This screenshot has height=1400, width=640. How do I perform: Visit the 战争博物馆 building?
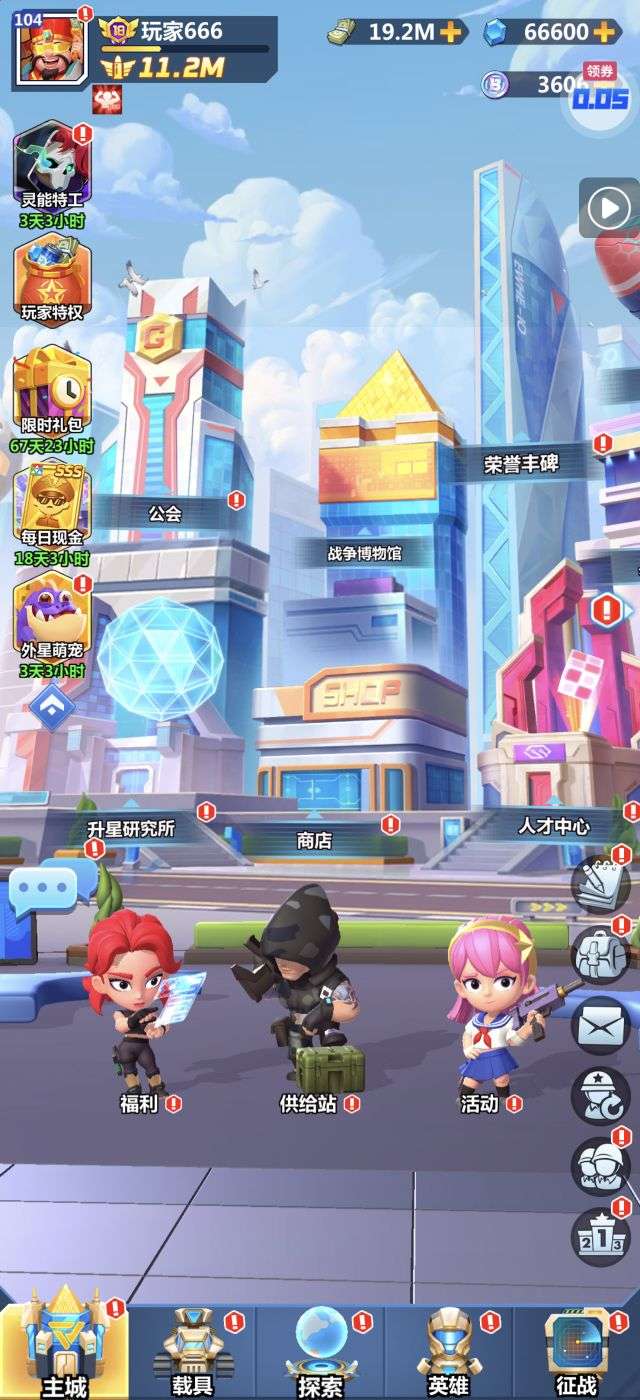364,552
